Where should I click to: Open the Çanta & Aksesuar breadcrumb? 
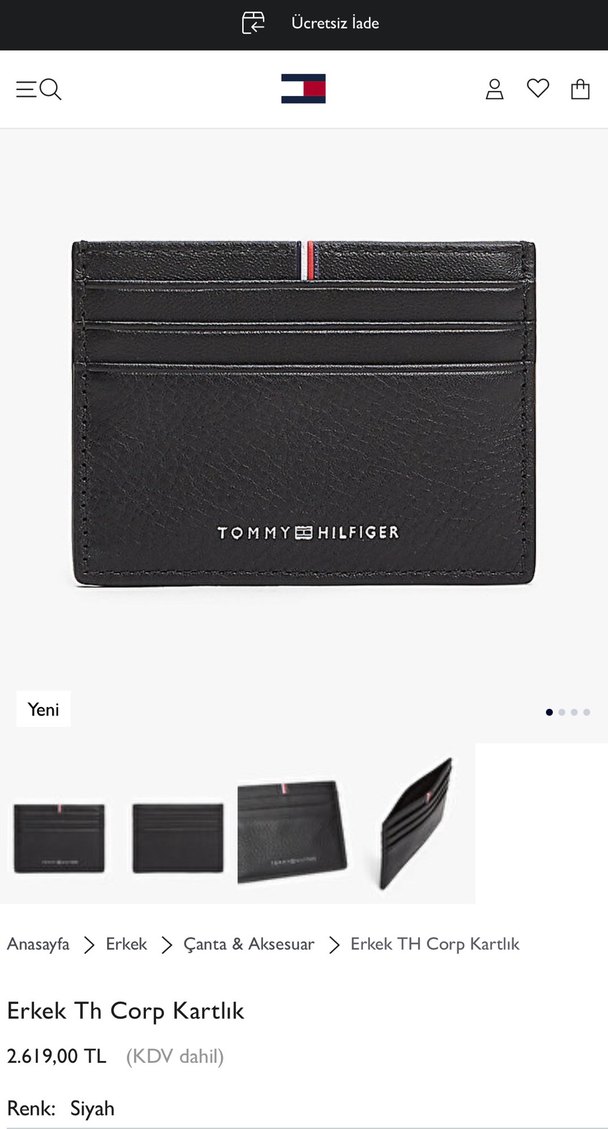249,944
